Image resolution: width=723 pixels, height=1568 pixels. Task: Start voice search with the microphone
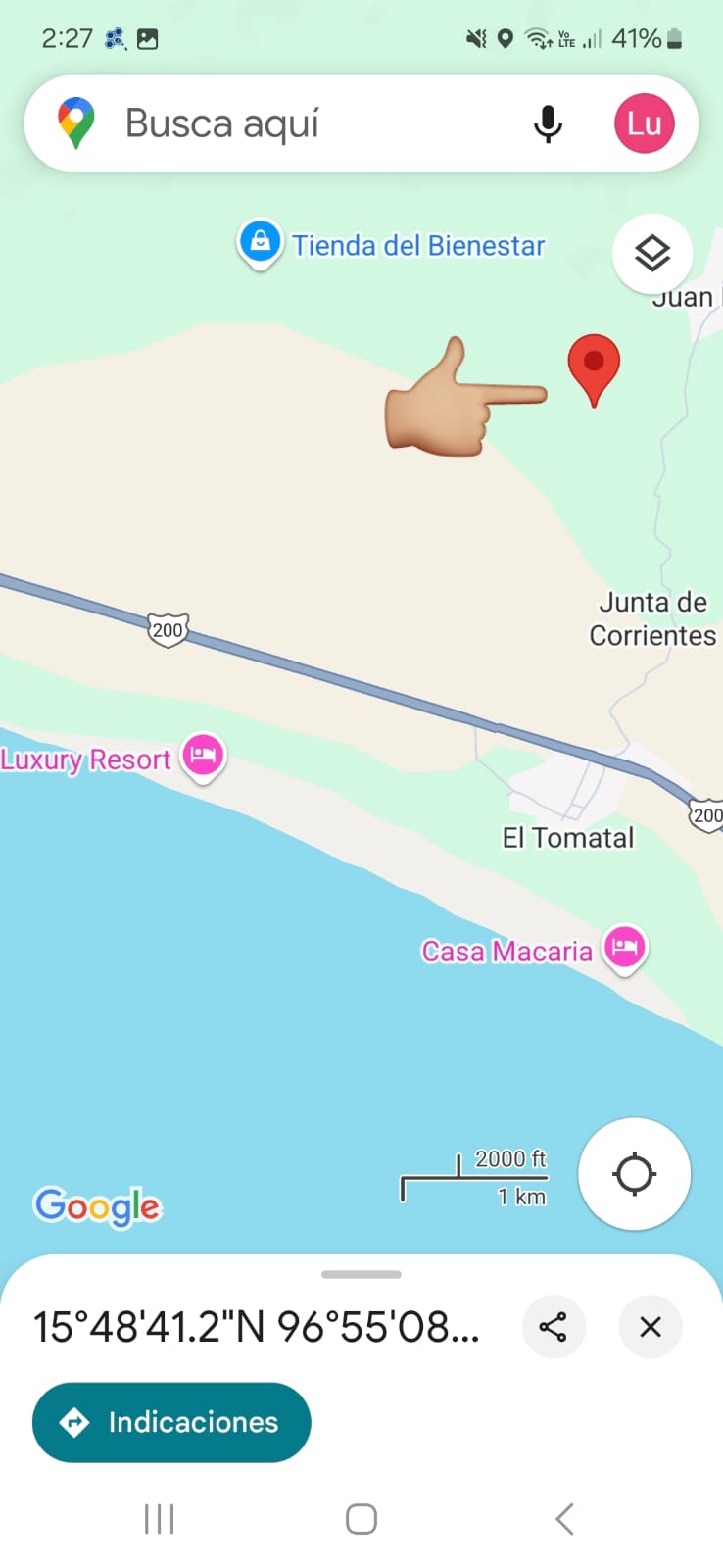[x=548, y=124]
